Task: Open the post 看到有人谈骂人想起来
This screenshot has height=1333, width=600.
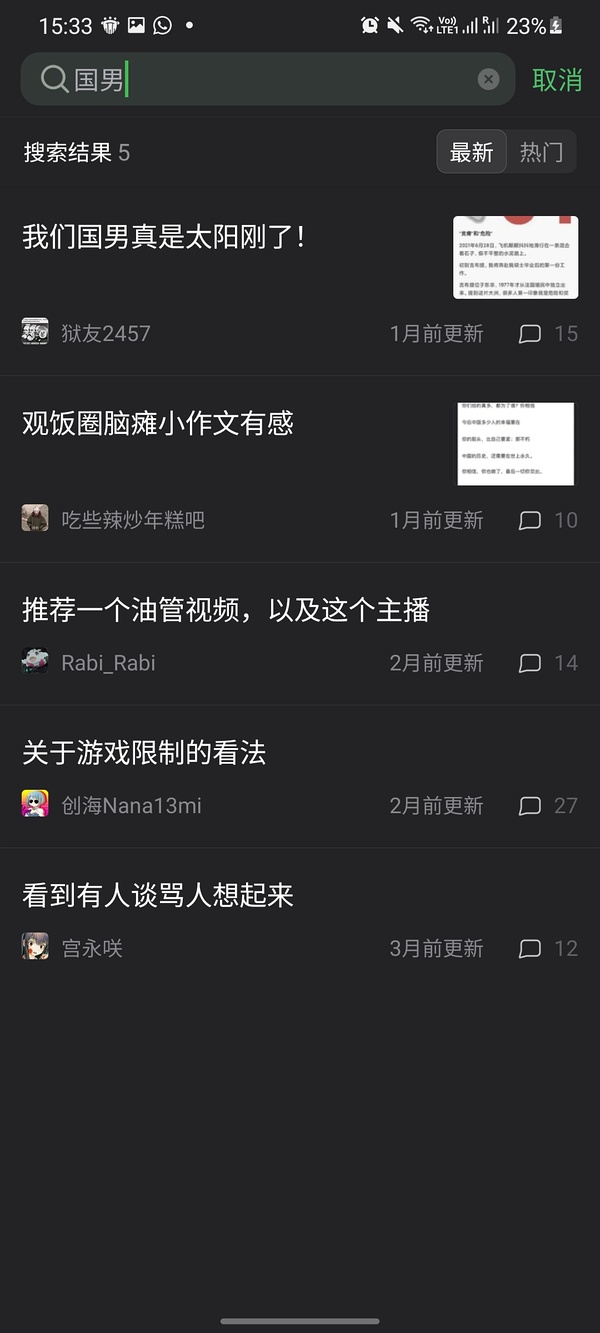Action: 158,895
